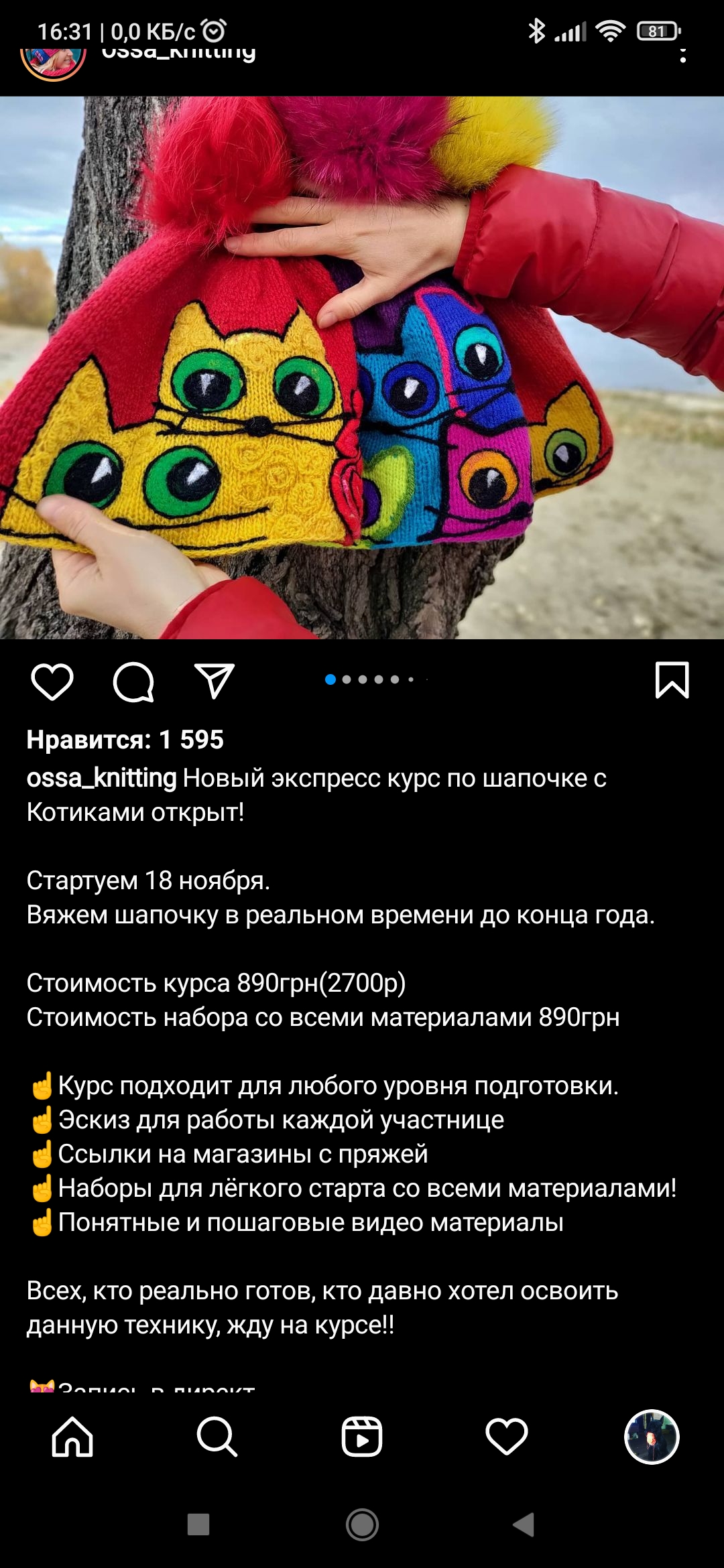Share the post via paper plane
Viewport: 724px width, 1568px height.
tap(214, 681)
